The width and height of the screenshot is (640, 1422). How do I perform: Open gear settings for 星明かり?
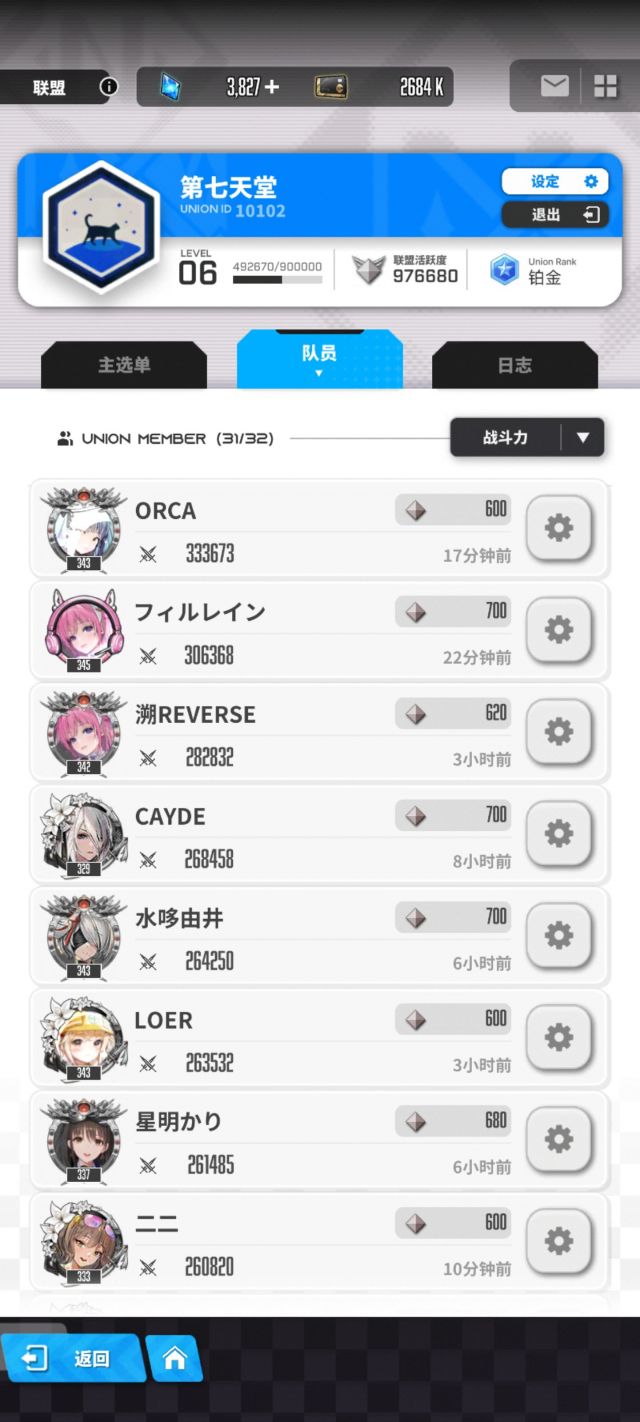tap(559, 1140)
